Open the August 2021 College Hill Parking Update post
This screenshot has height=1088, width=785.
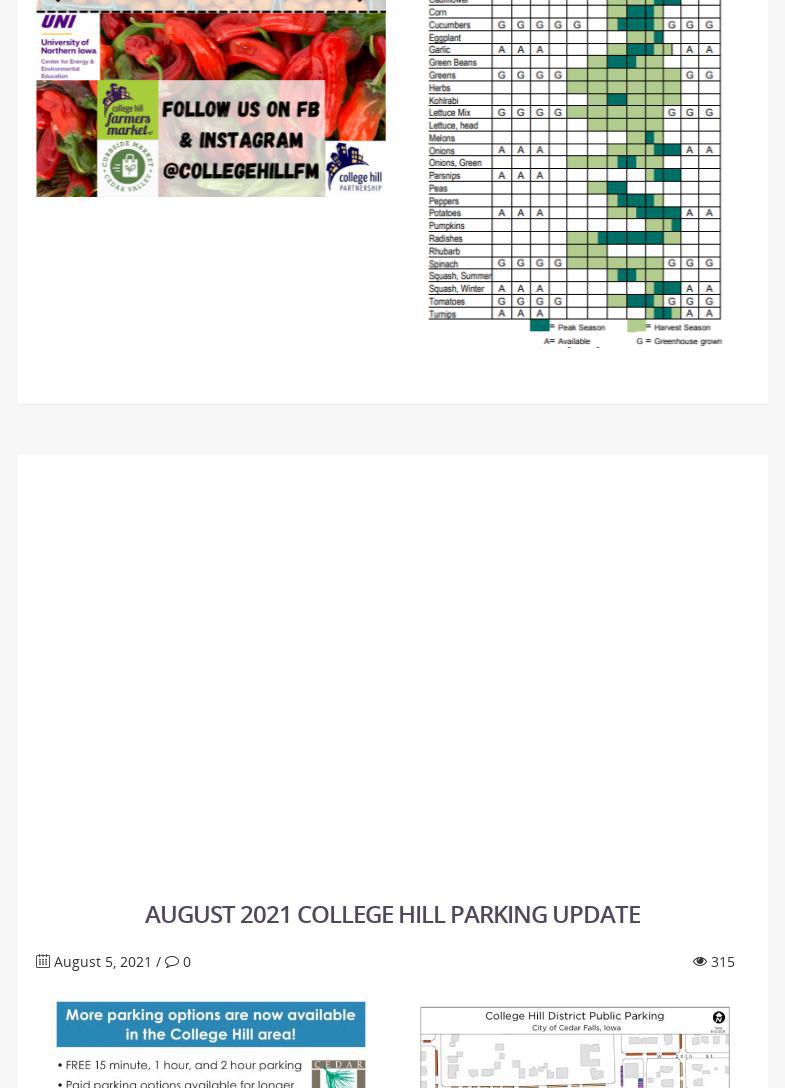pyautogui.click(x=392, y=914)
